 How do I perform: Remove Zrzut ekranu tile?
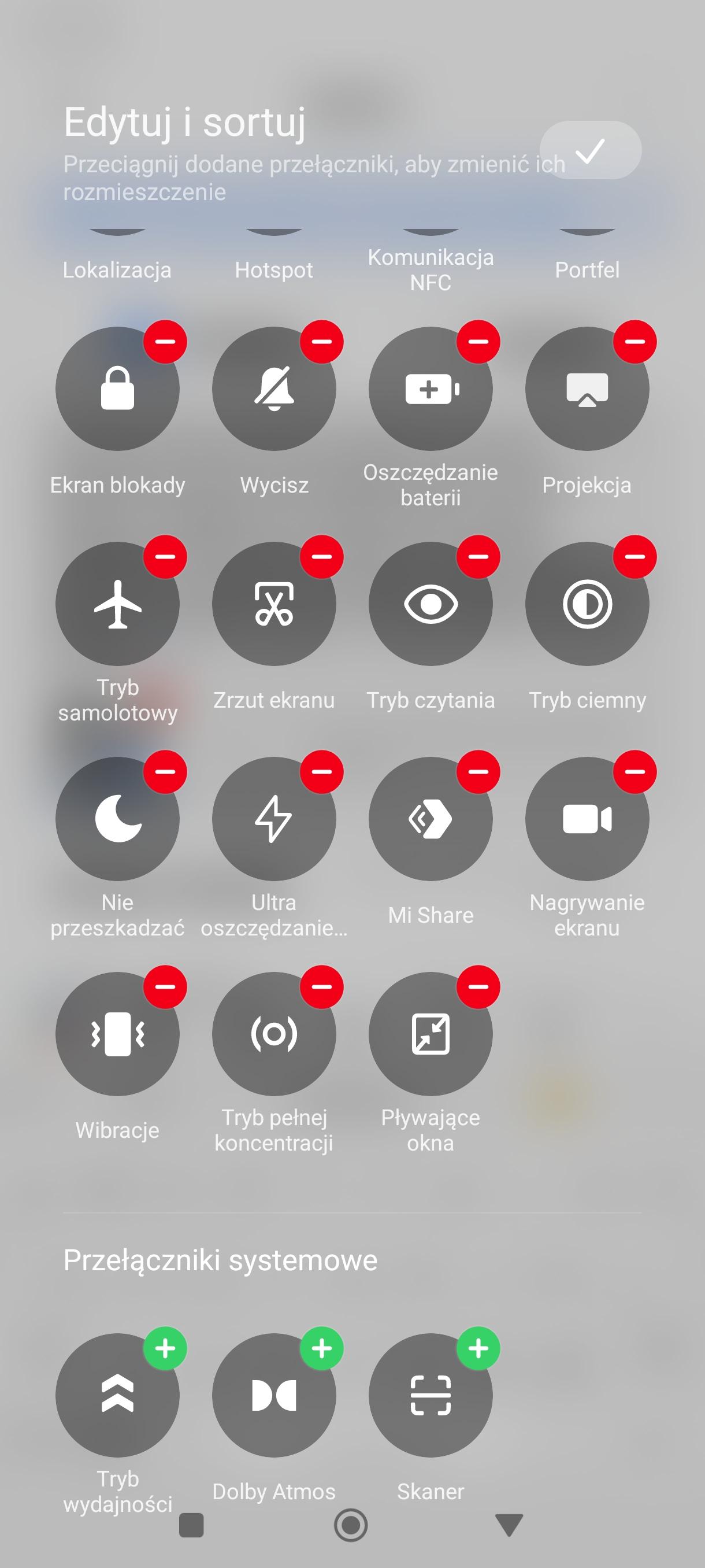[x=322, y=556]
